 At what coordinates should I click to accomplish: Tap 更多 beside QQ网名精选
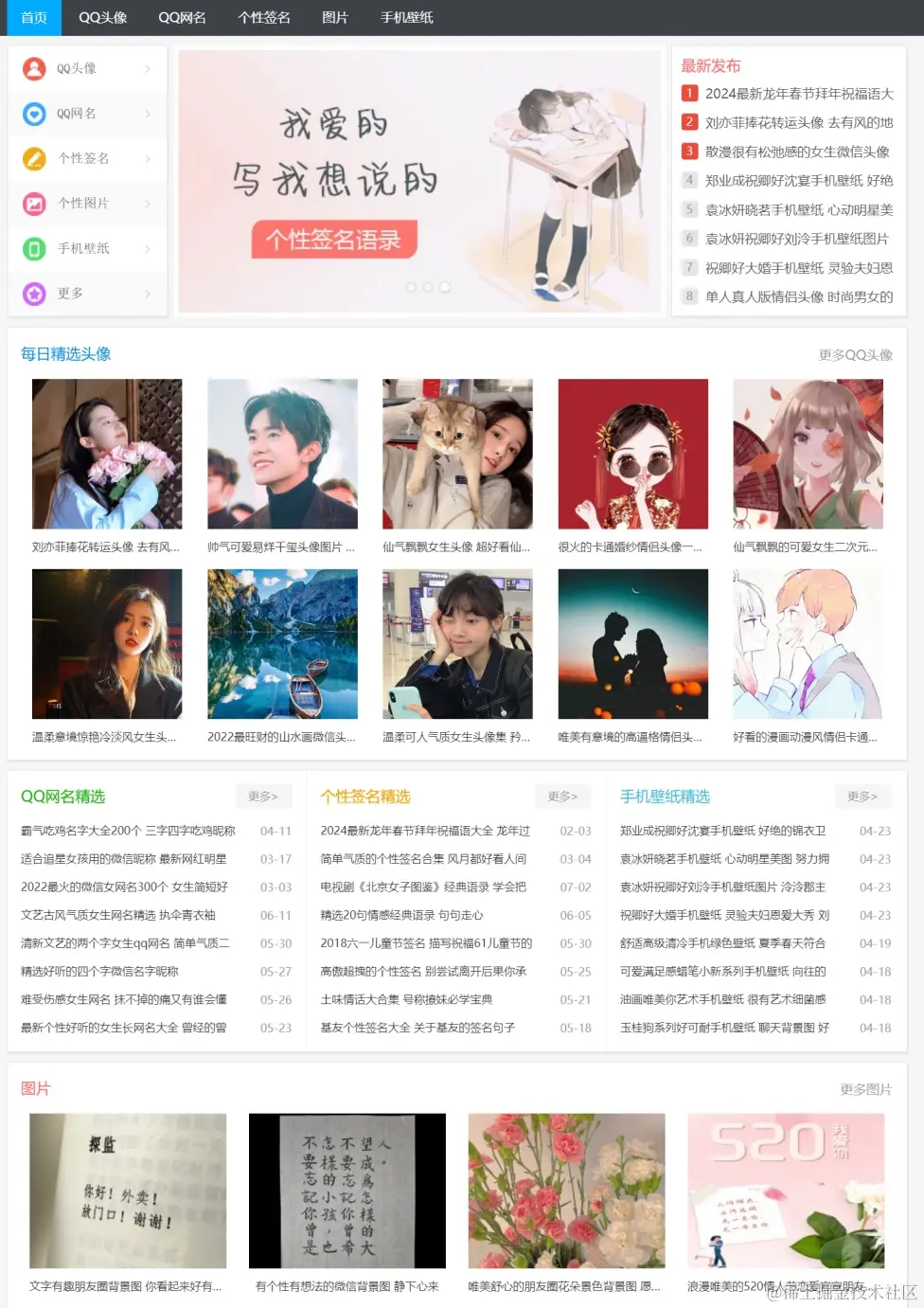pos(263,796)
